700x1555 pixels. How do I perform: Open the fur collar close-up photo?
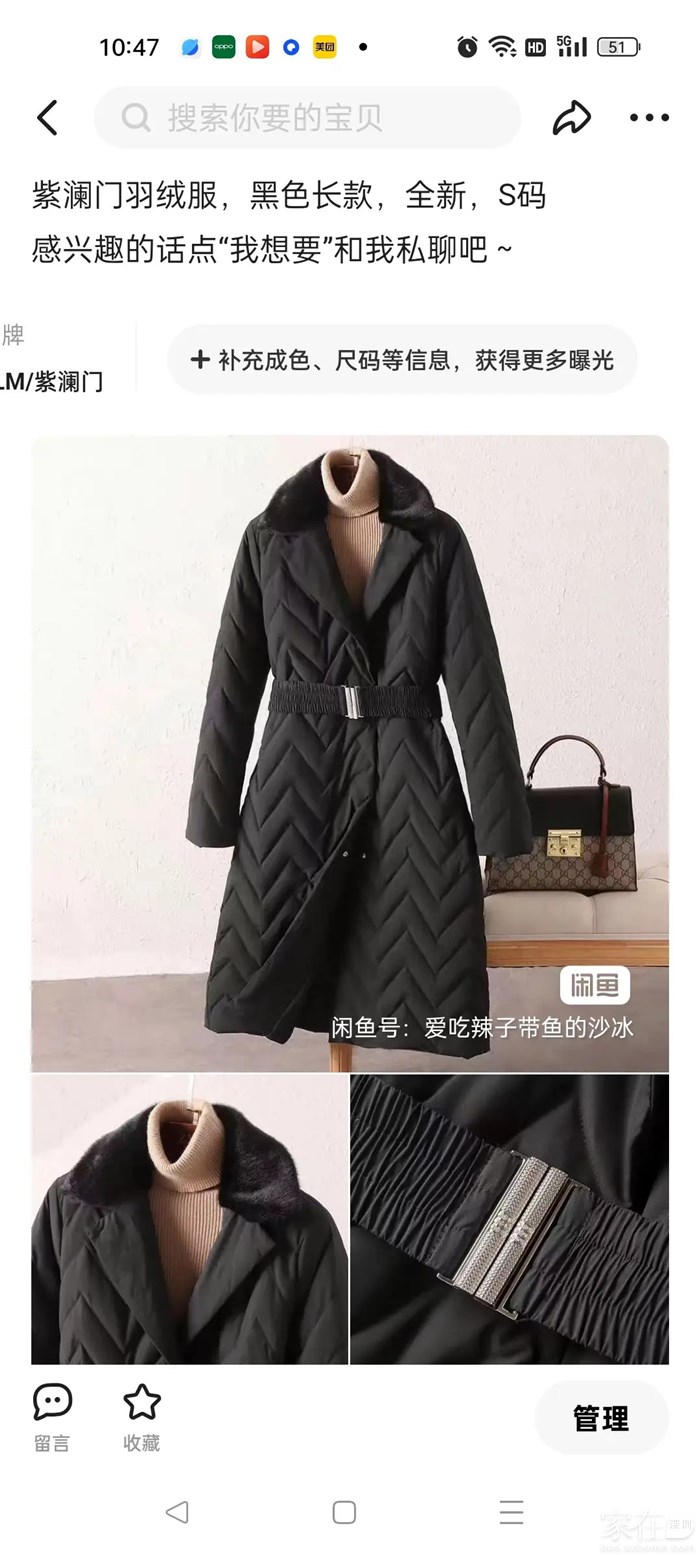pos(189,1218)
